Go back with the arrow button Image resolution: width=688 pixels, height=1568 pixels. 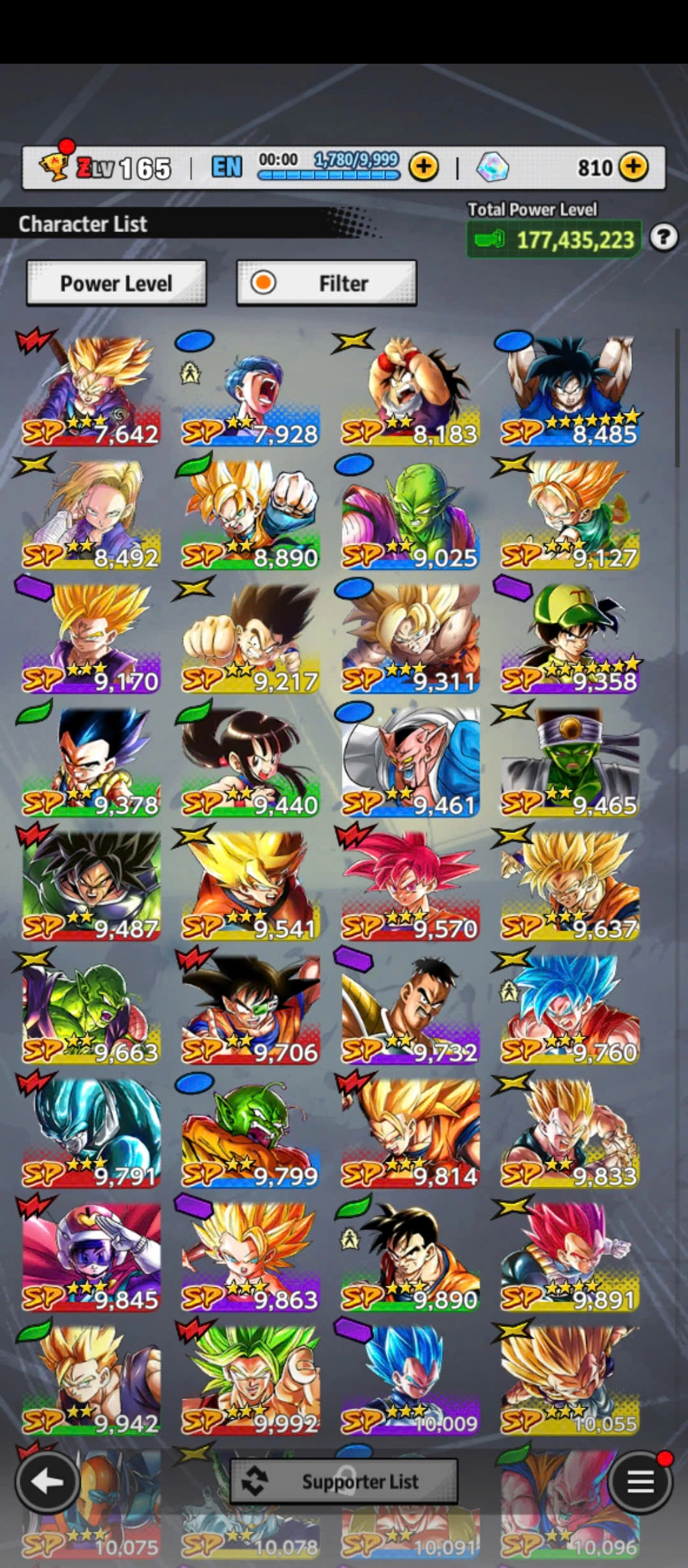point(47,1481)
